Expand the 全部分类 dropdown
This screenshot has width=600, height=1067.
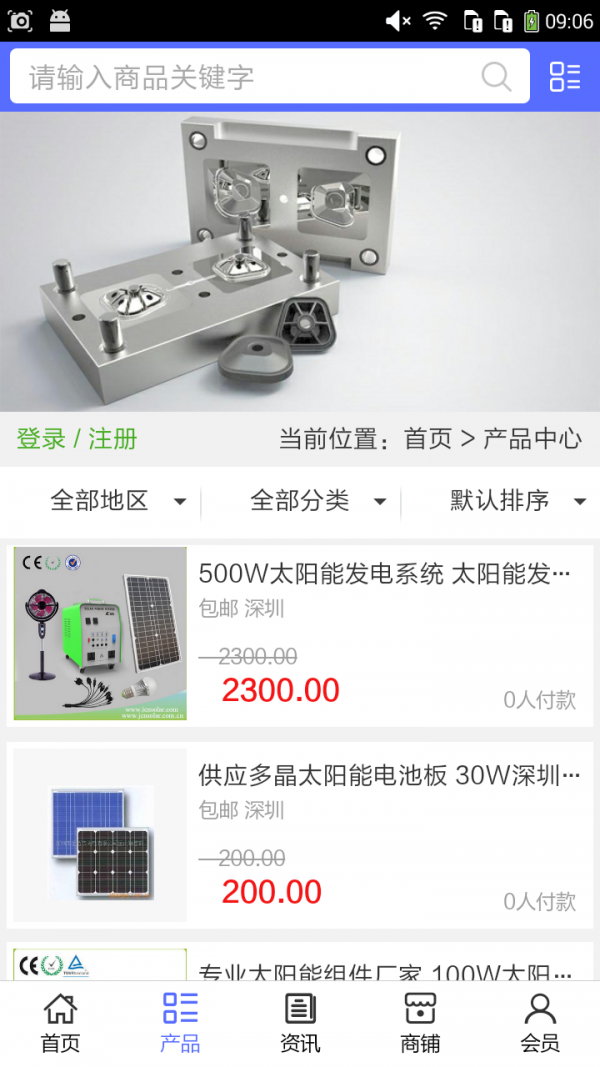click(318, 500)
